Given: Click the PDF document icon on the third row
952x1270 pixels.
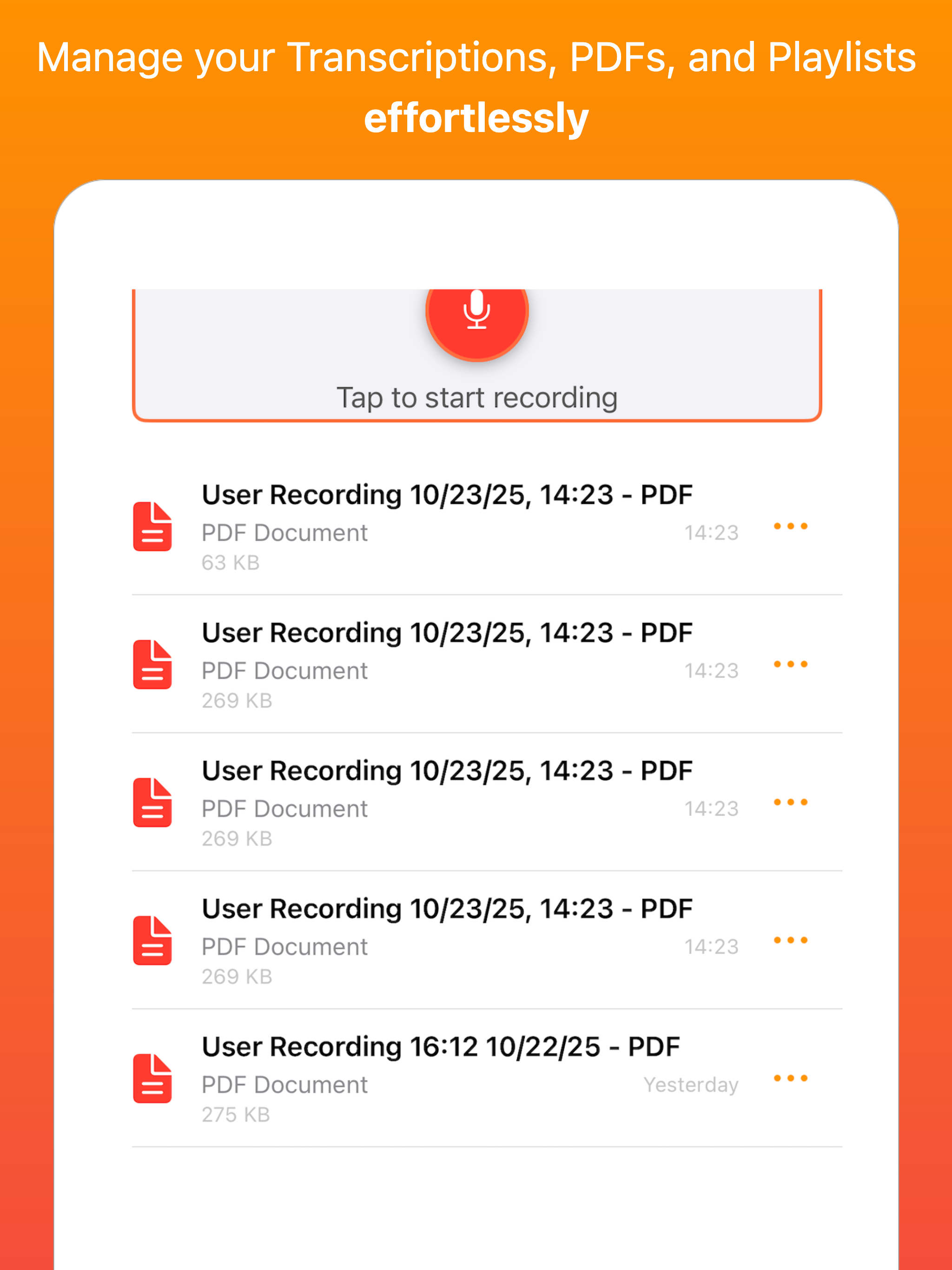Looking at the screenshot, I should click(152, 802).
